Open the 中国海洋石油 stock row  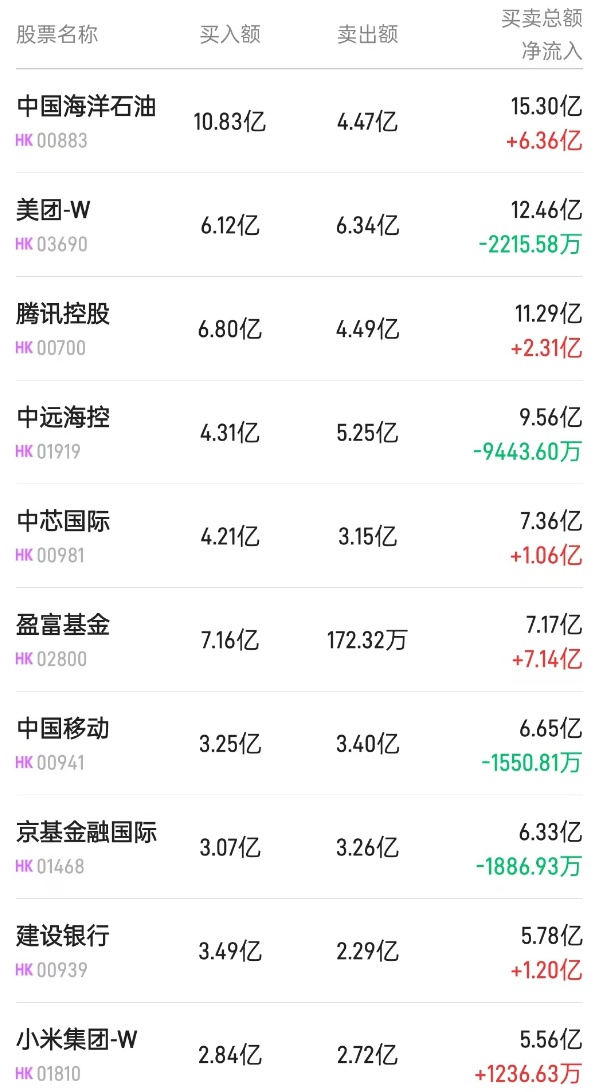click(x=86, y=107)
